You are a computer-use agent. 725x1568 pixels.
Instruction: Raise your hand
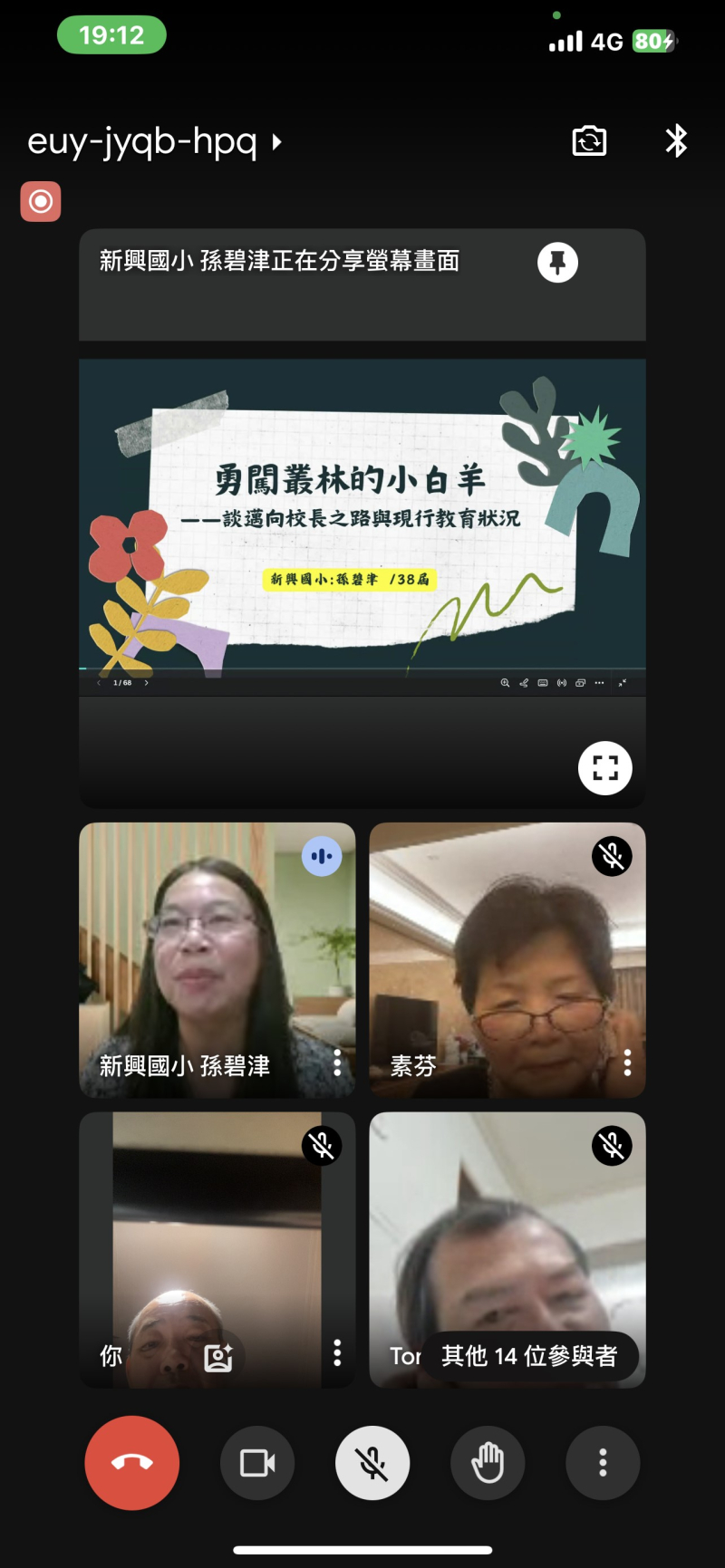(488, 1462)
